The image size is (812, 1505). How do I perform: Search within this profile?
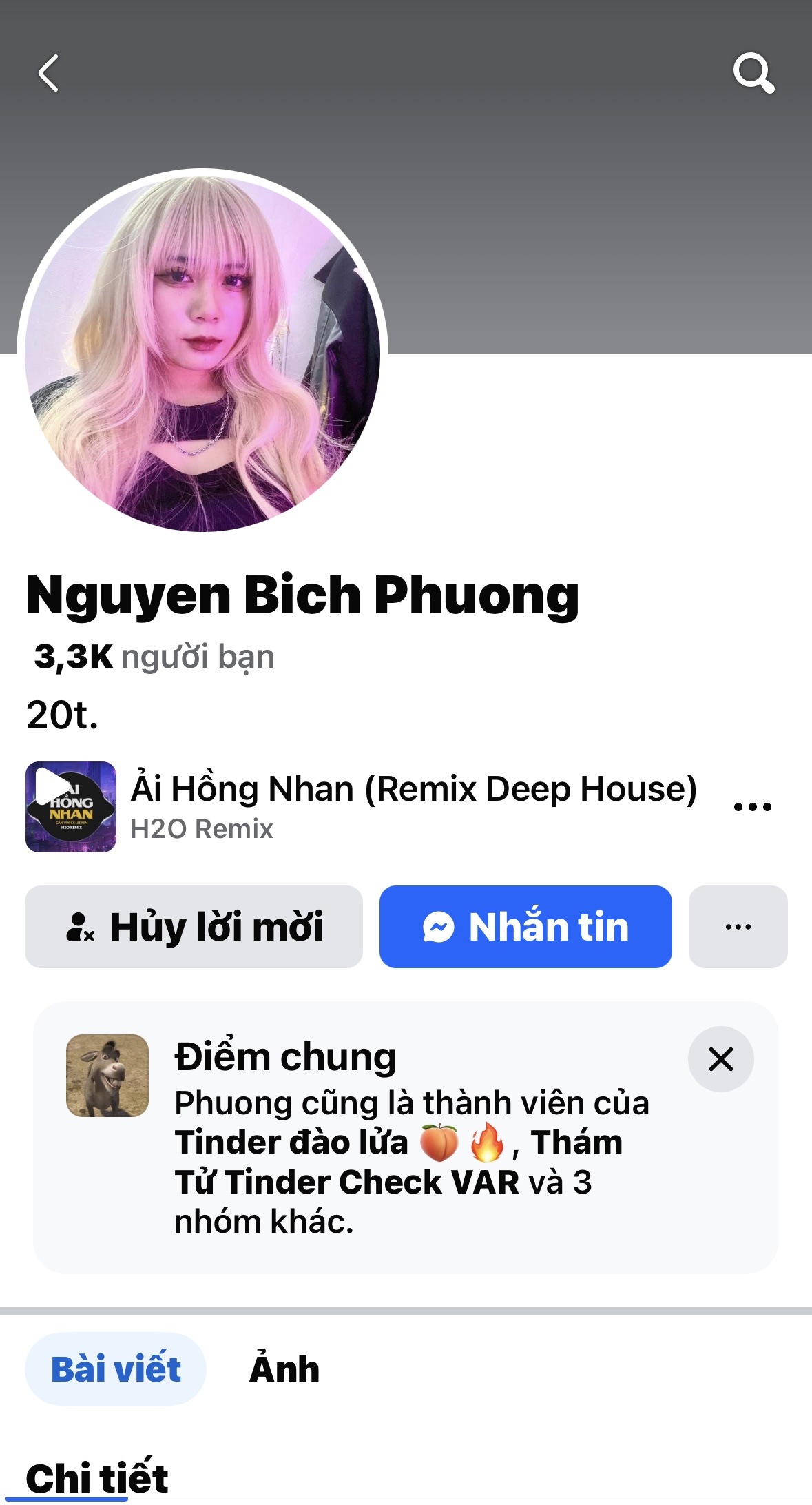tap(753, 73)
